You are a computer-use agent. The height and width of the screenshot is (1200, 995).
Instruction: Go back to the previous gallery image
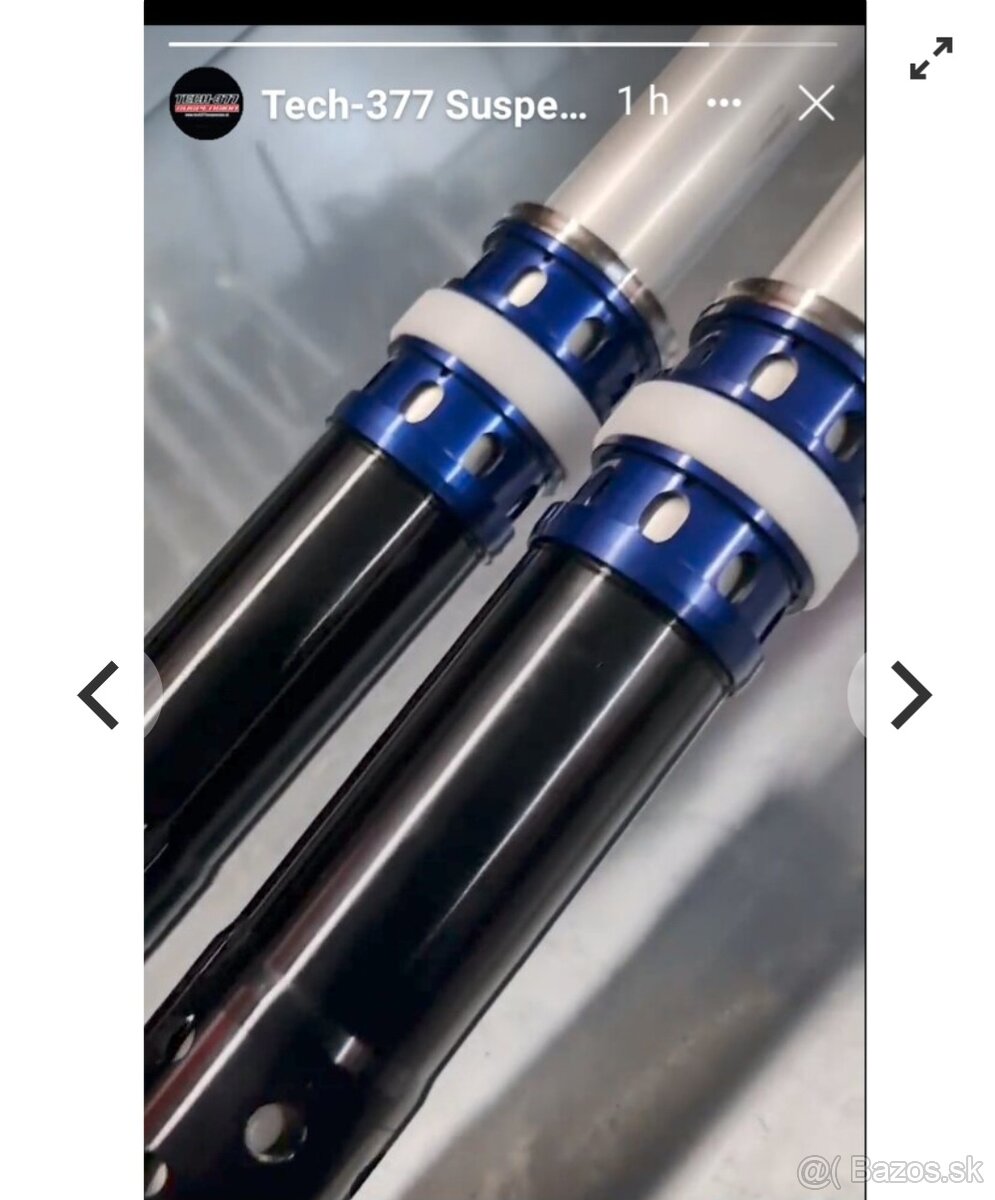pyautogui.click(x=99, y=695)
